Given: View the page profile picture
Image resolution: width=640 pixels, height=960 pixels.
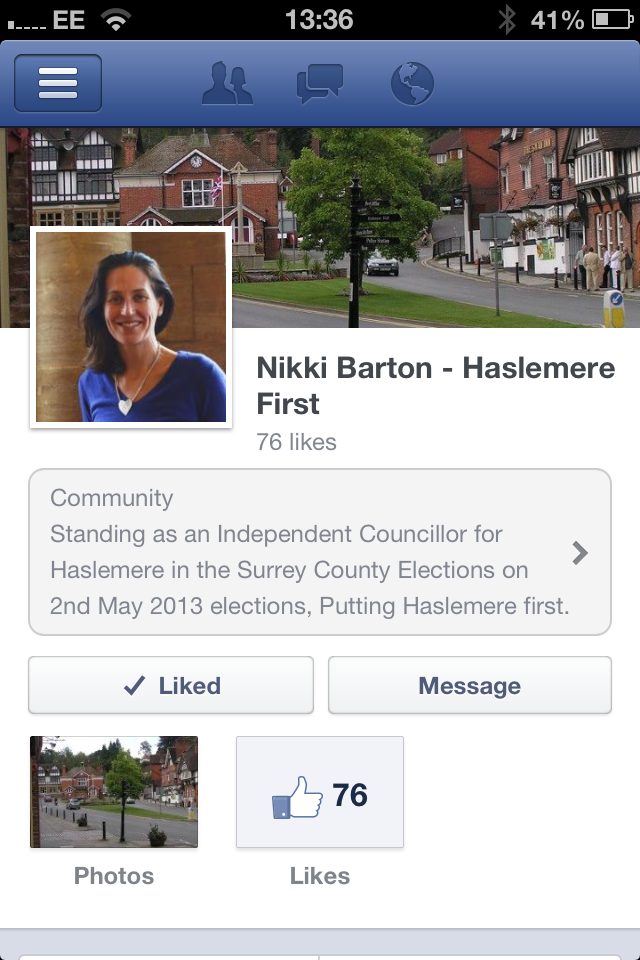Looking at the screenshot, I should click(x=131, y=327).
